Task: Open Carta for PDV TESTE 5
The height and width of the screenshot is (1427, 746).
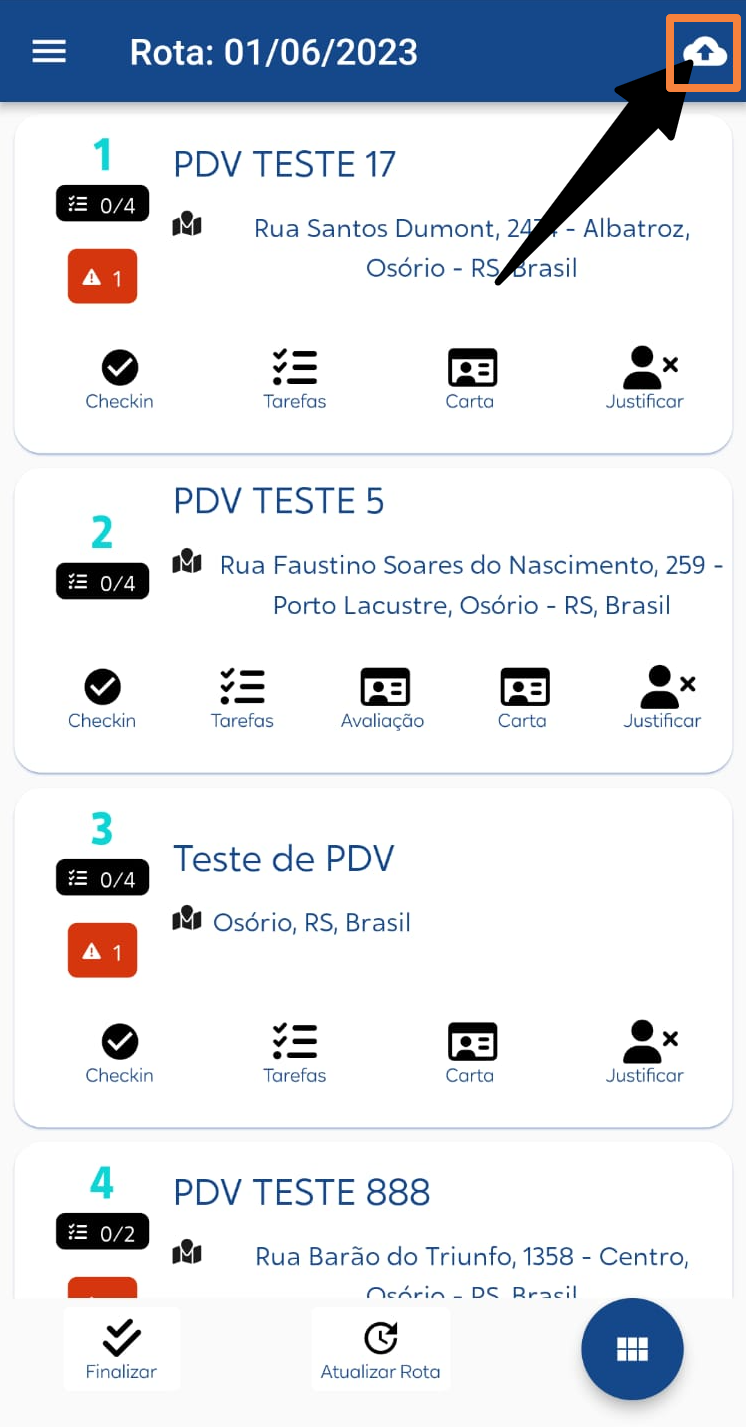Action: point(523,699)
